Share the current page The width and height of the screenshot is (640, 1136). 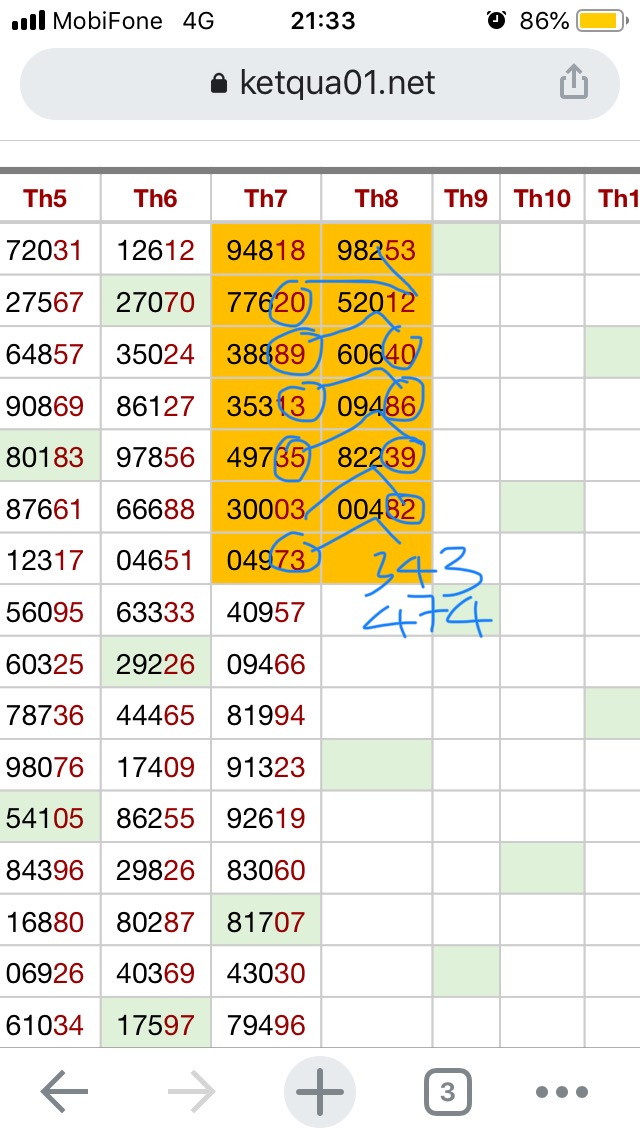(573, 82)
